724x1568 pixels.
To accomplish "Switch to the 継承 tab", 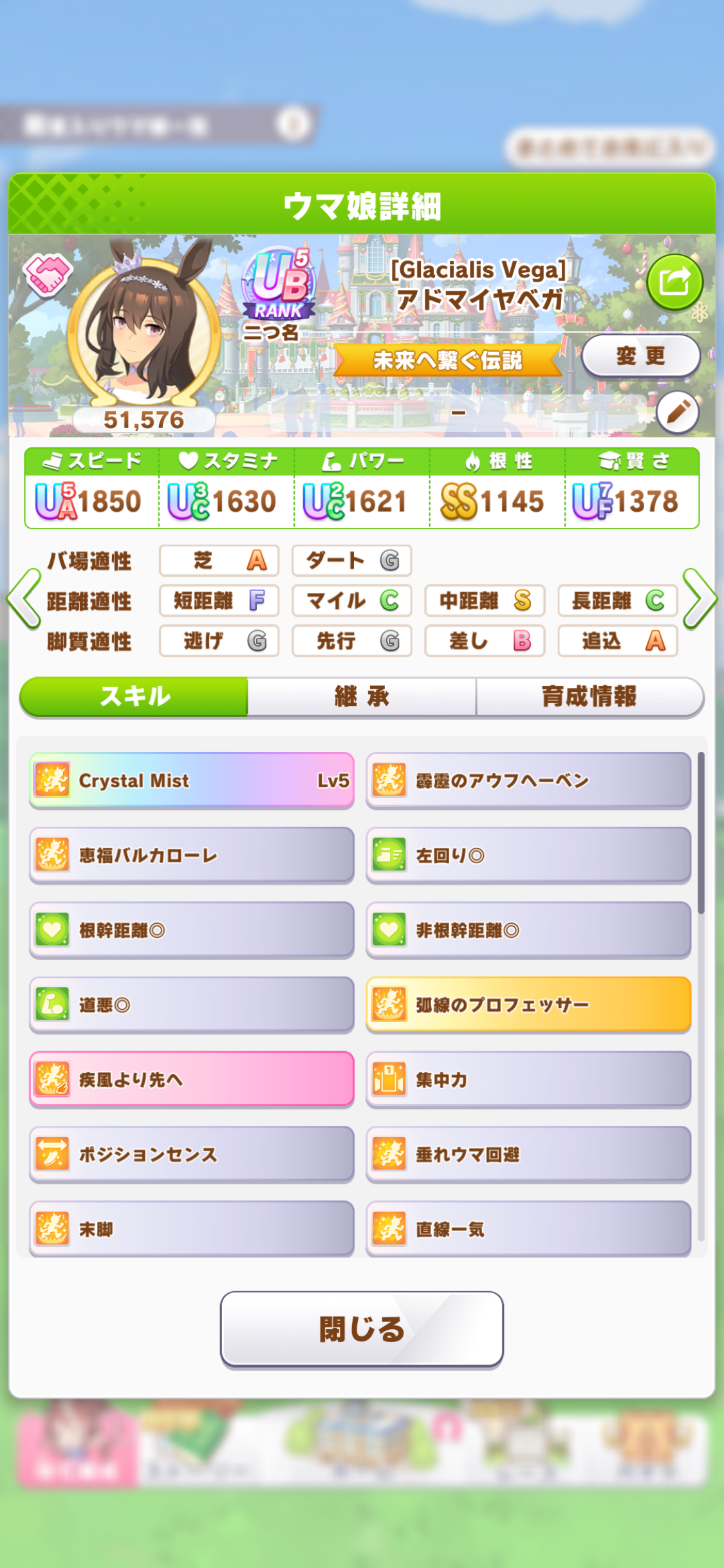I will 362,696.
